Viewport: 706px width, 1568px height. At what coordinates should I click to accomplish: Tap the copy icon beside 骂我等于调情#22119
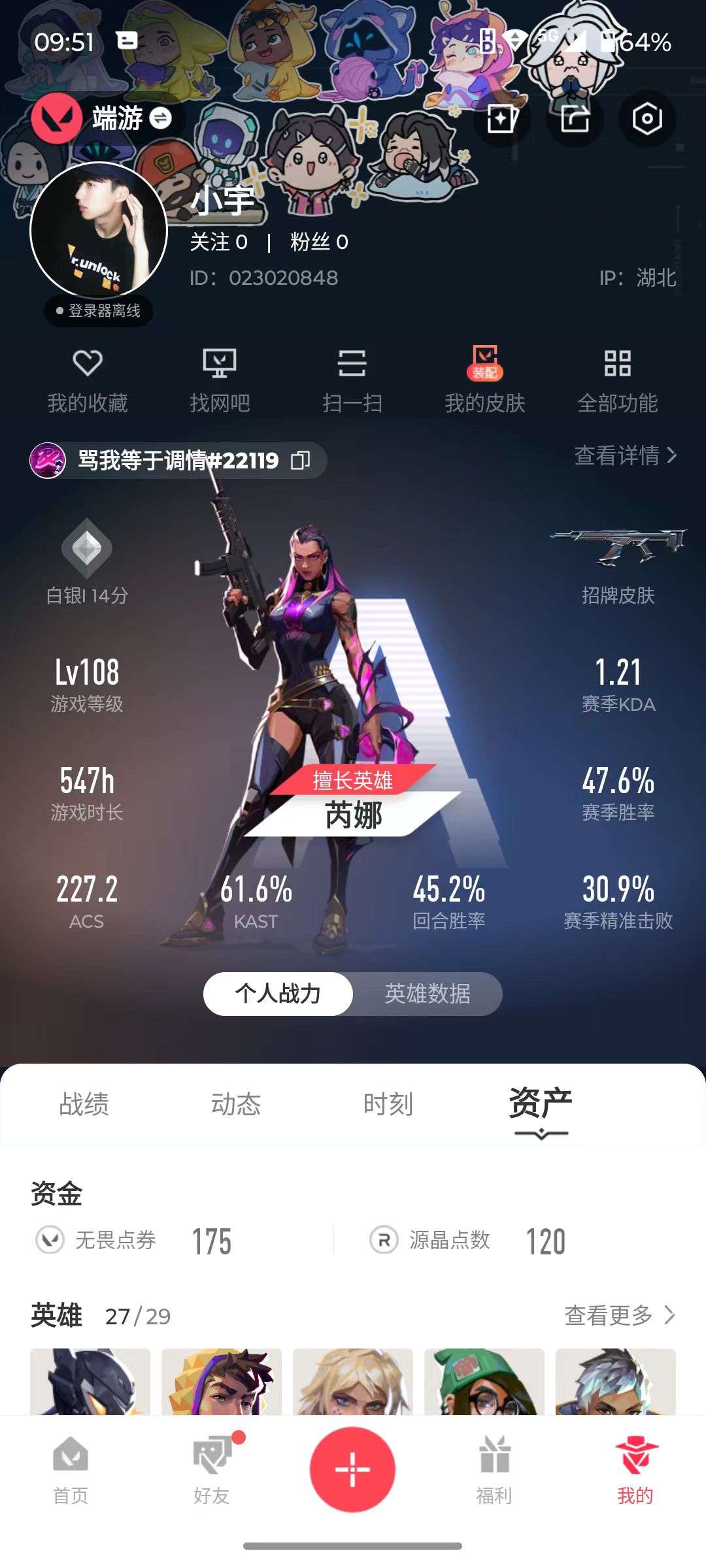pos(301,460)
